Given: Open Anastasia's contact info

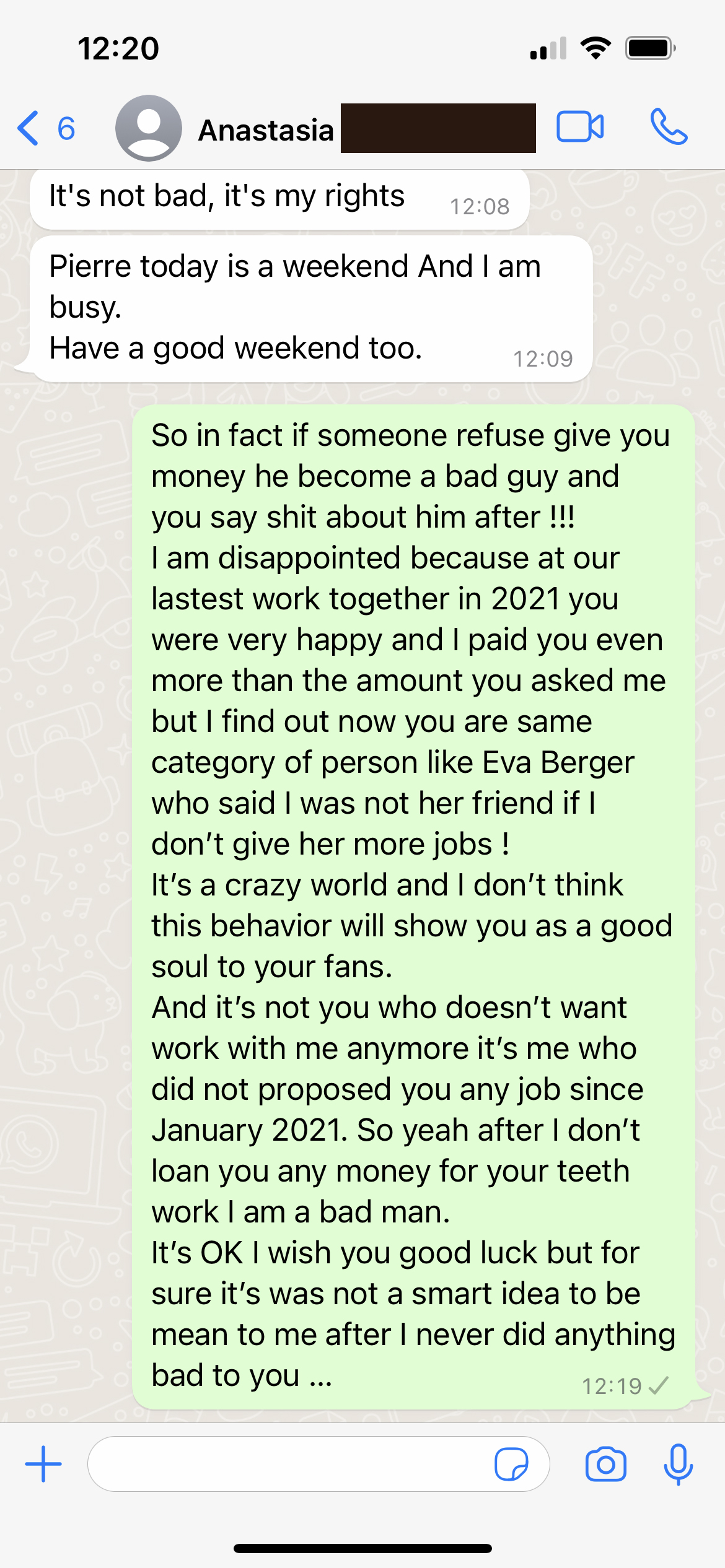Looking at the screenshot, I should click(x=266, y=130).
